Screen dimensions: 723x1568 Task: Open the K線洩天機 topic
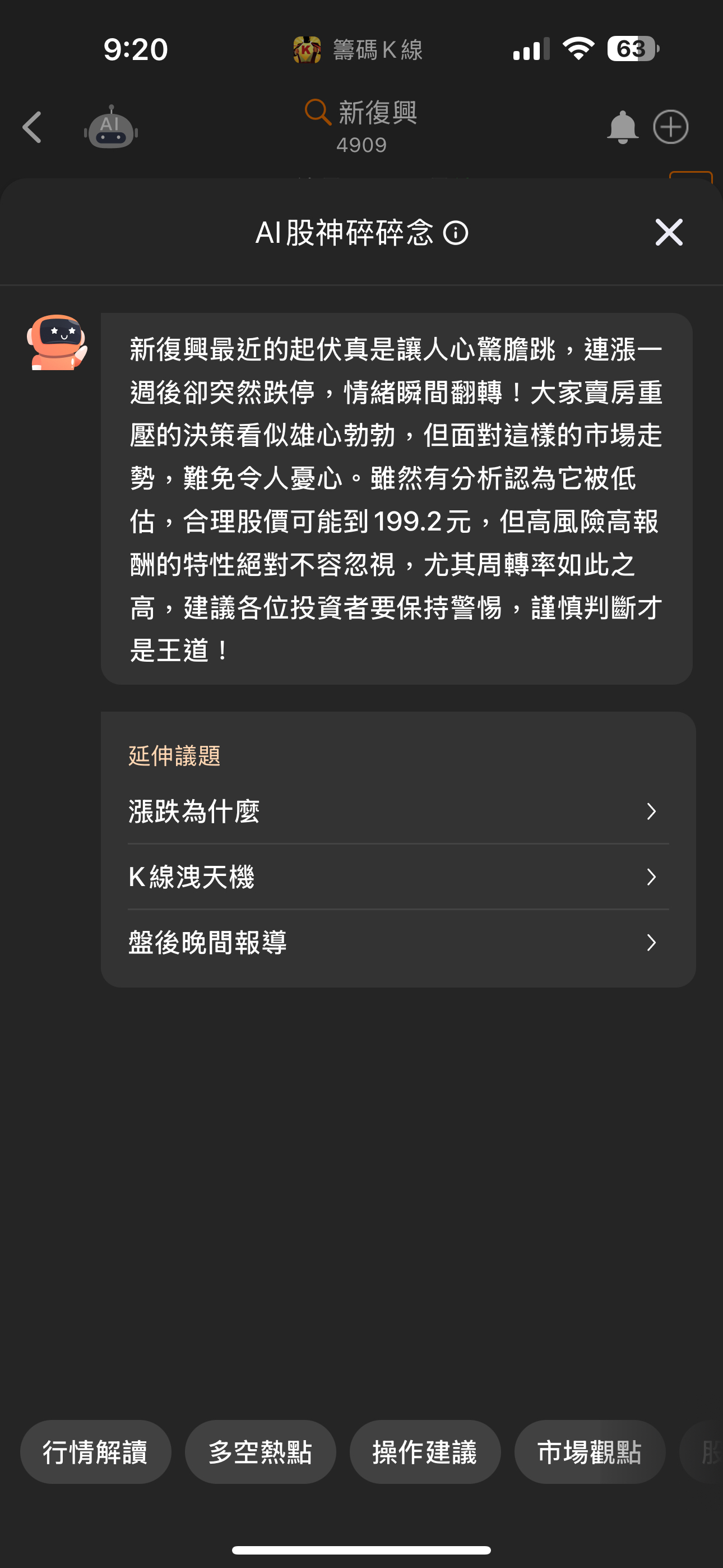[x=398, y=877]
